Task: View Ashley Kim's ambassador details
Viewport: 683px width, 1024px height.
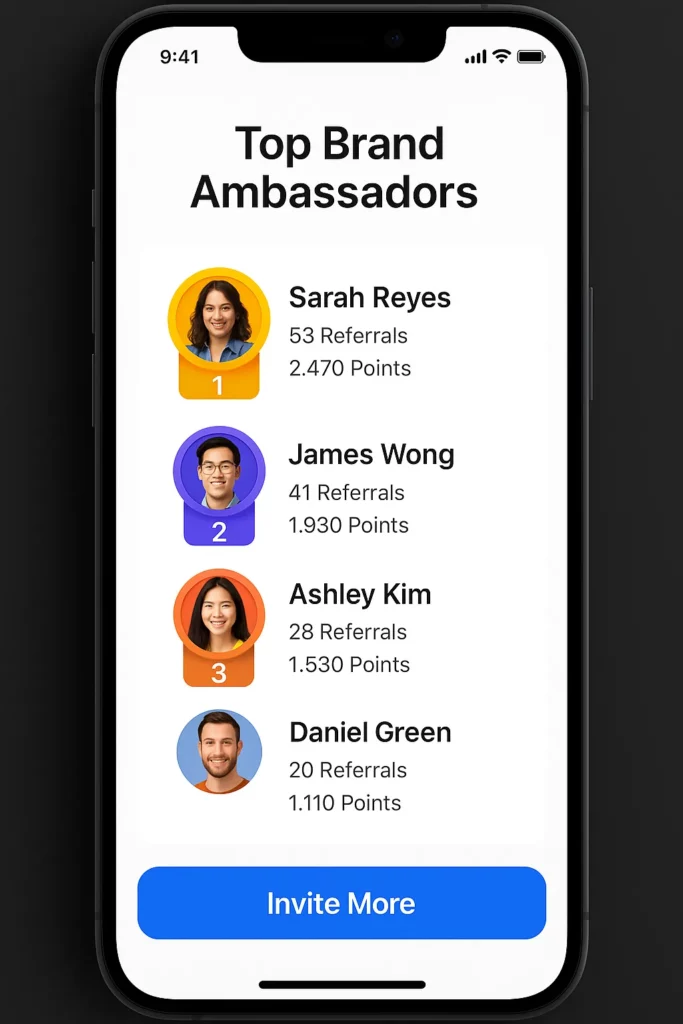Action: tap(360, 594)
